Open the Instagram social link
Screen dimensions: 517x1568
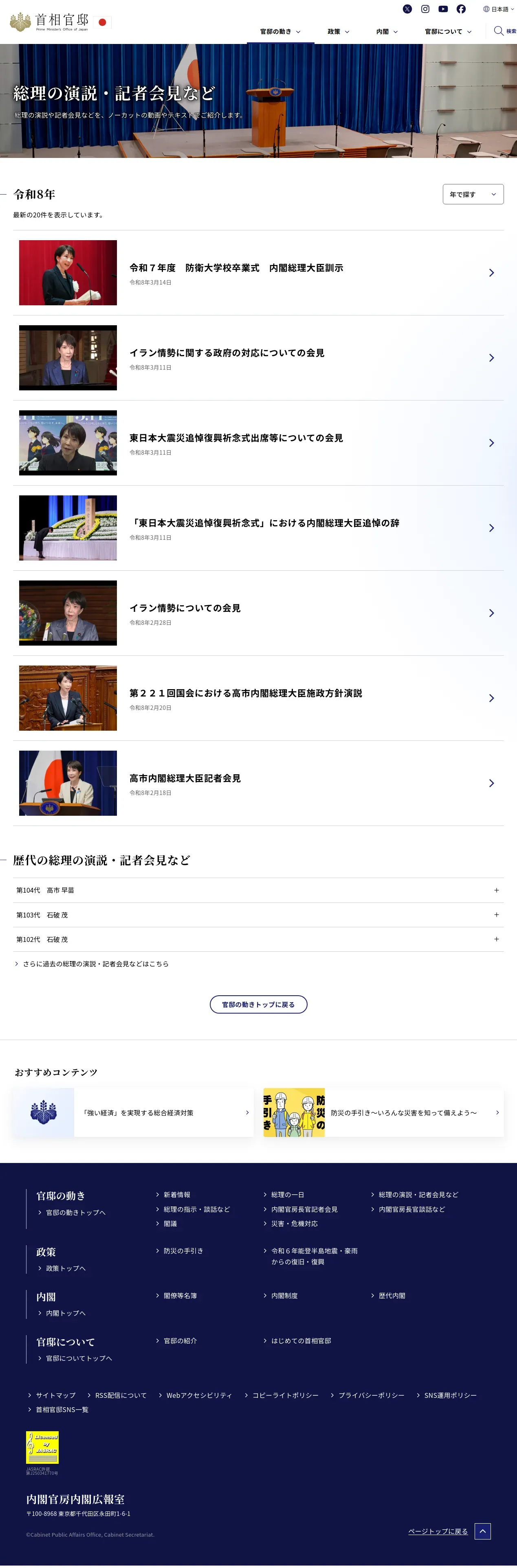[425, 9]
